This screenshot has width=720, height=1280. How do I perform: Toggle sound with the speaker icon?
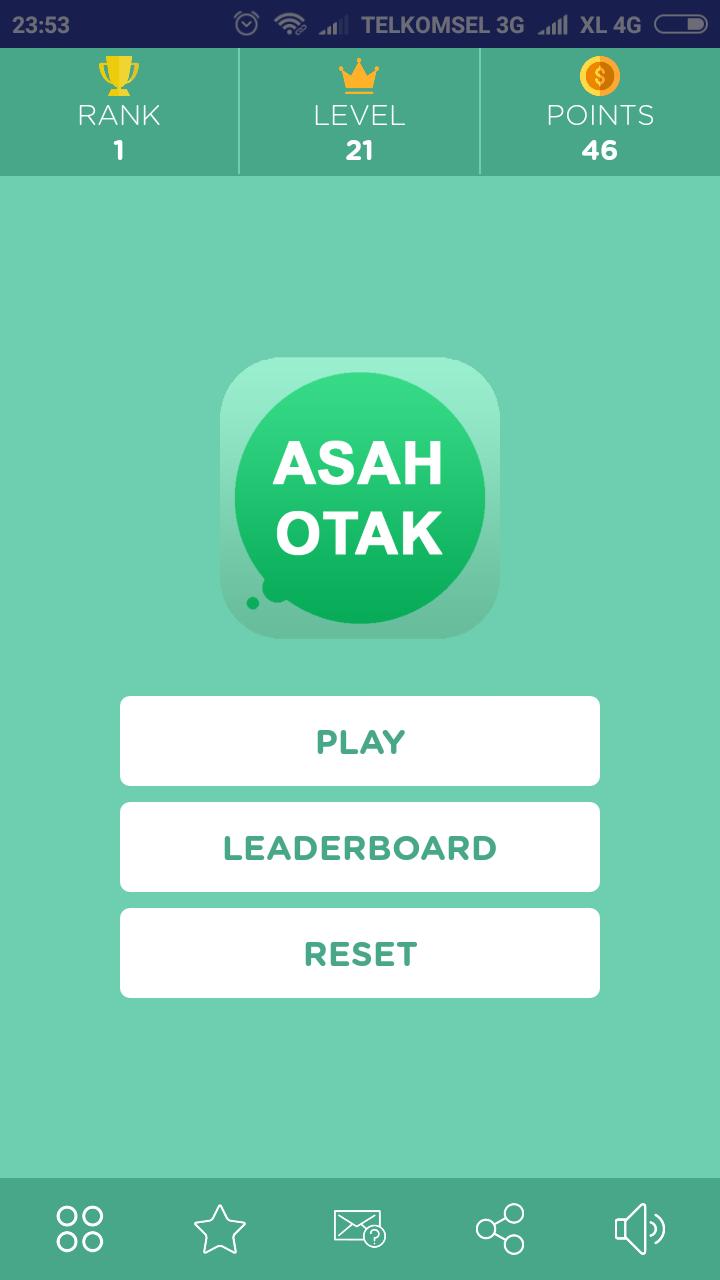639,1229
